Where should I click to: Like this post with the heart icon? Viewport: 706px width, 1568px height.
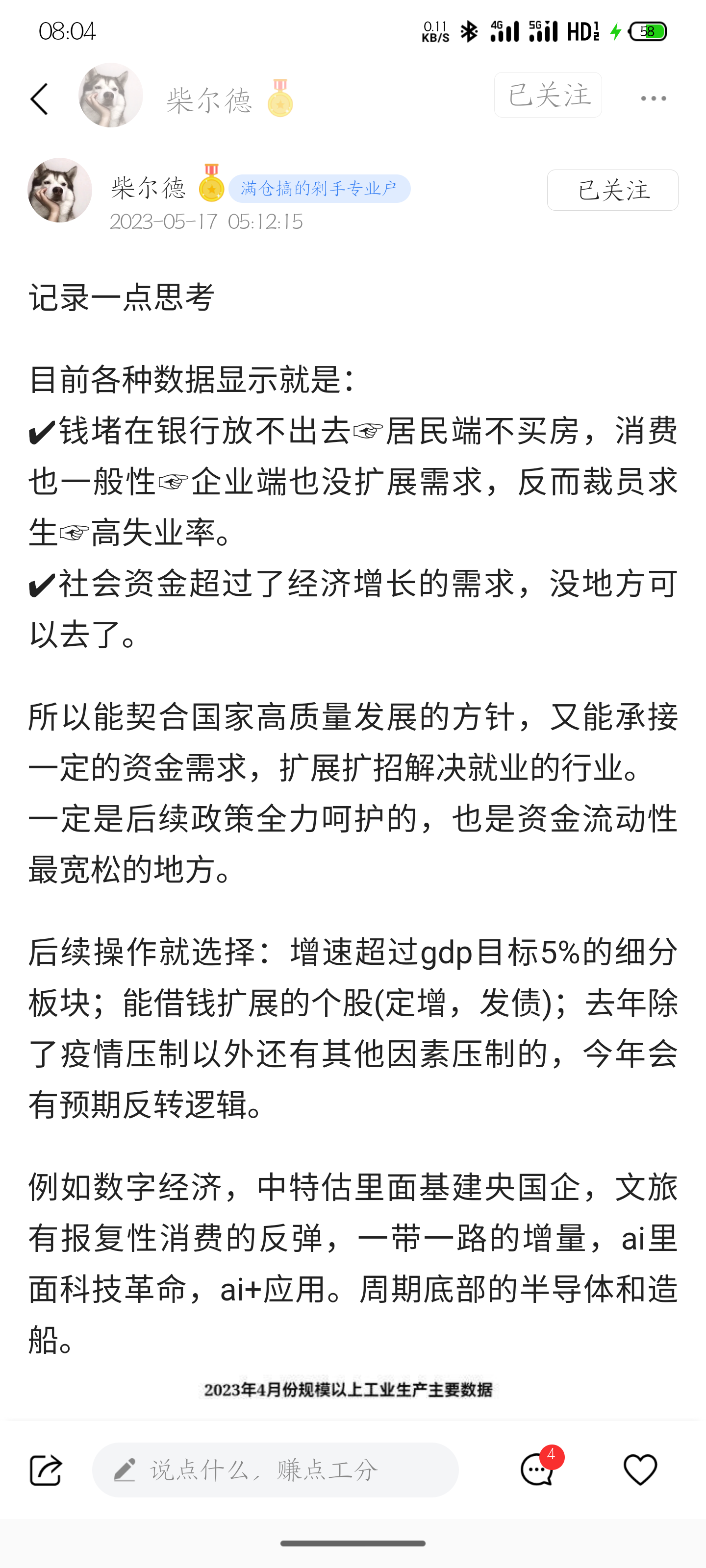point(640,1470)
